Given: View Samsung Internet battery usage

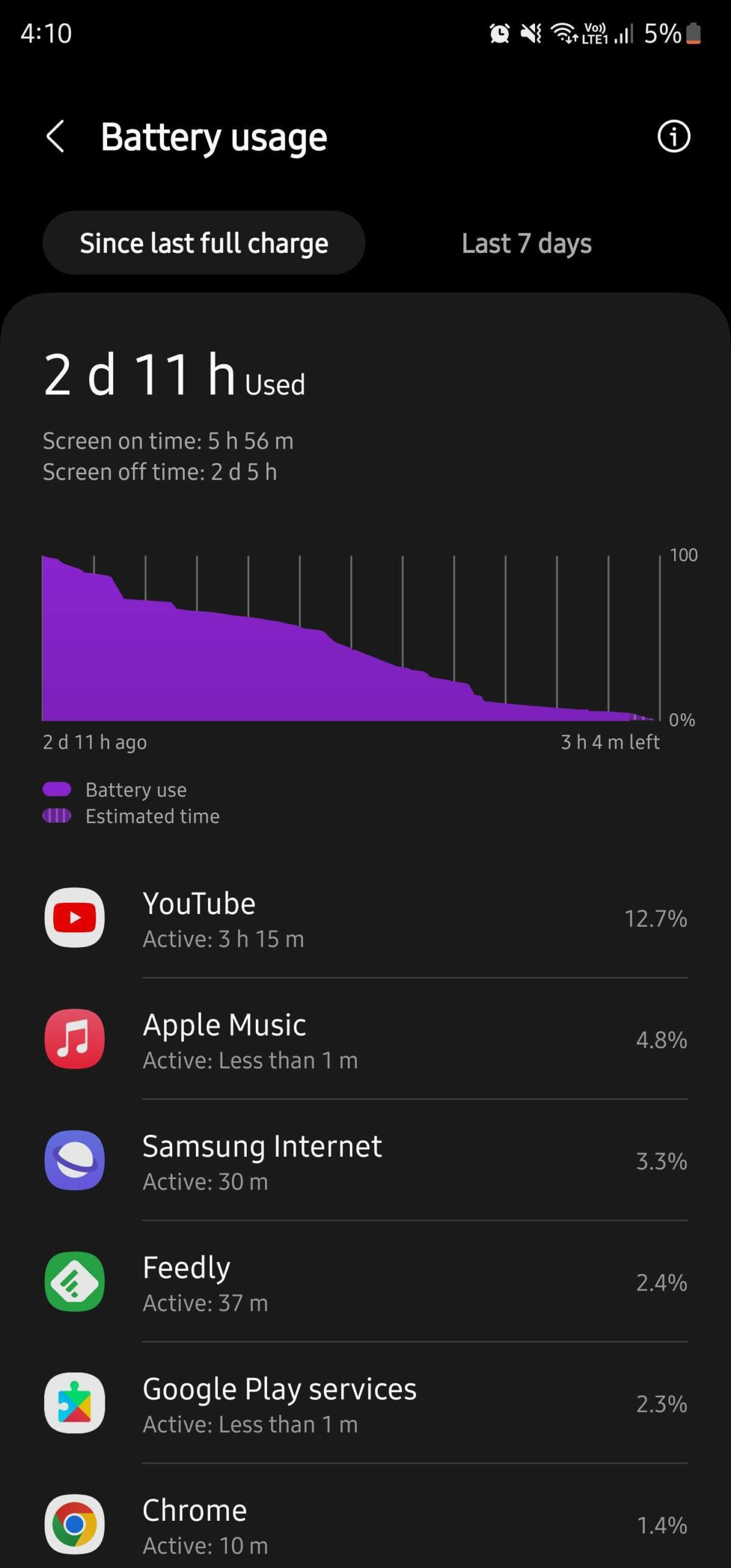Looking at the screenshot, I should click(365, 1160).
